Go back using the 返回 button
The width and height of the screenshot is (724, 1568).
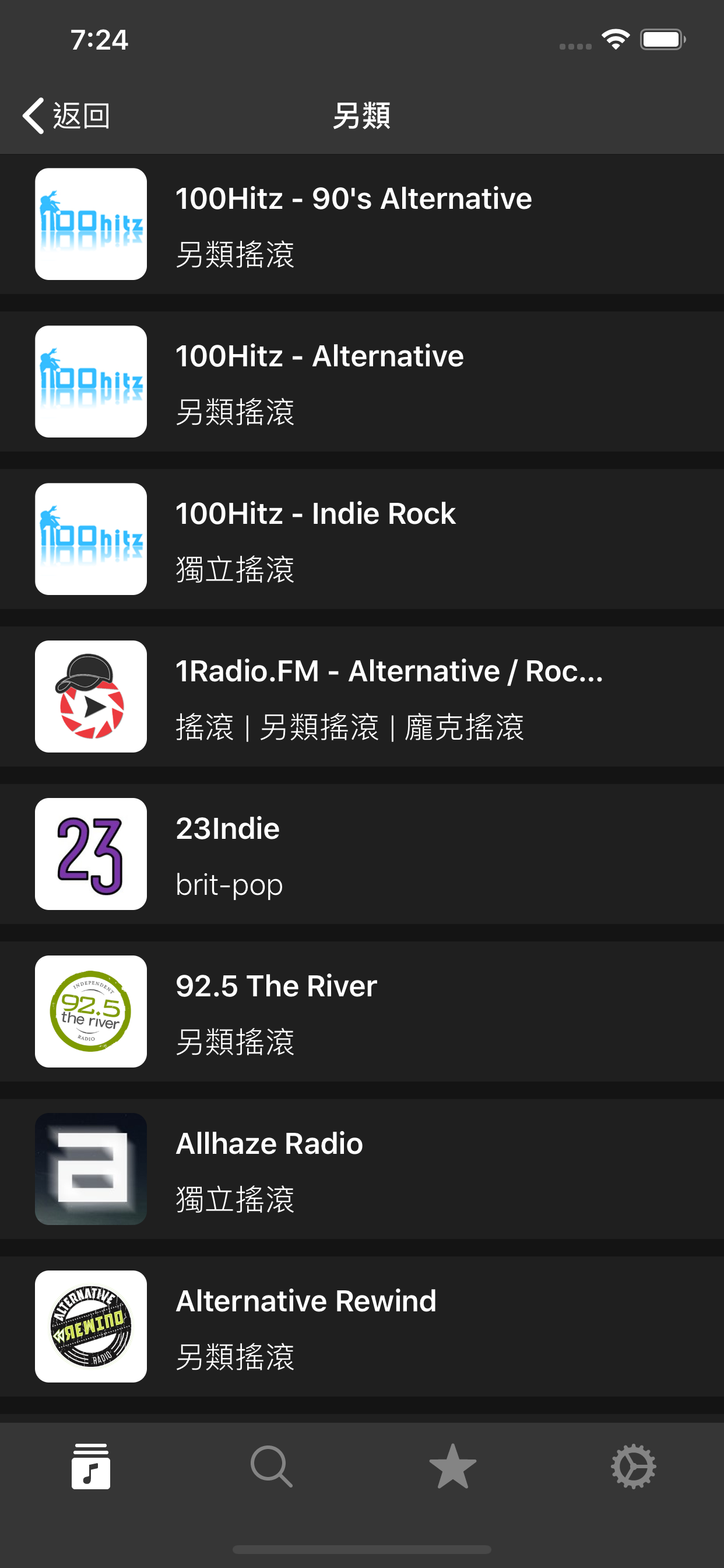coord(66,115)
